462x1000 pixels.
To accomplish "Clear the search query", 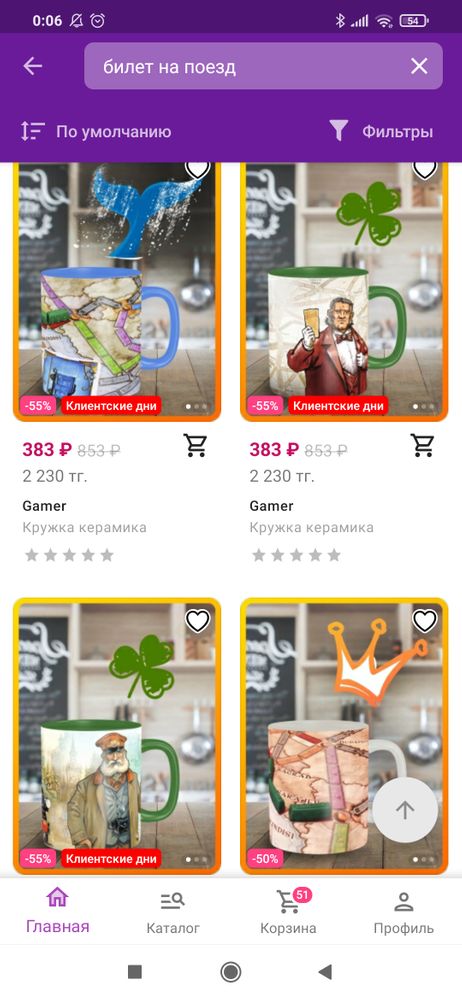I will point(419,66).
